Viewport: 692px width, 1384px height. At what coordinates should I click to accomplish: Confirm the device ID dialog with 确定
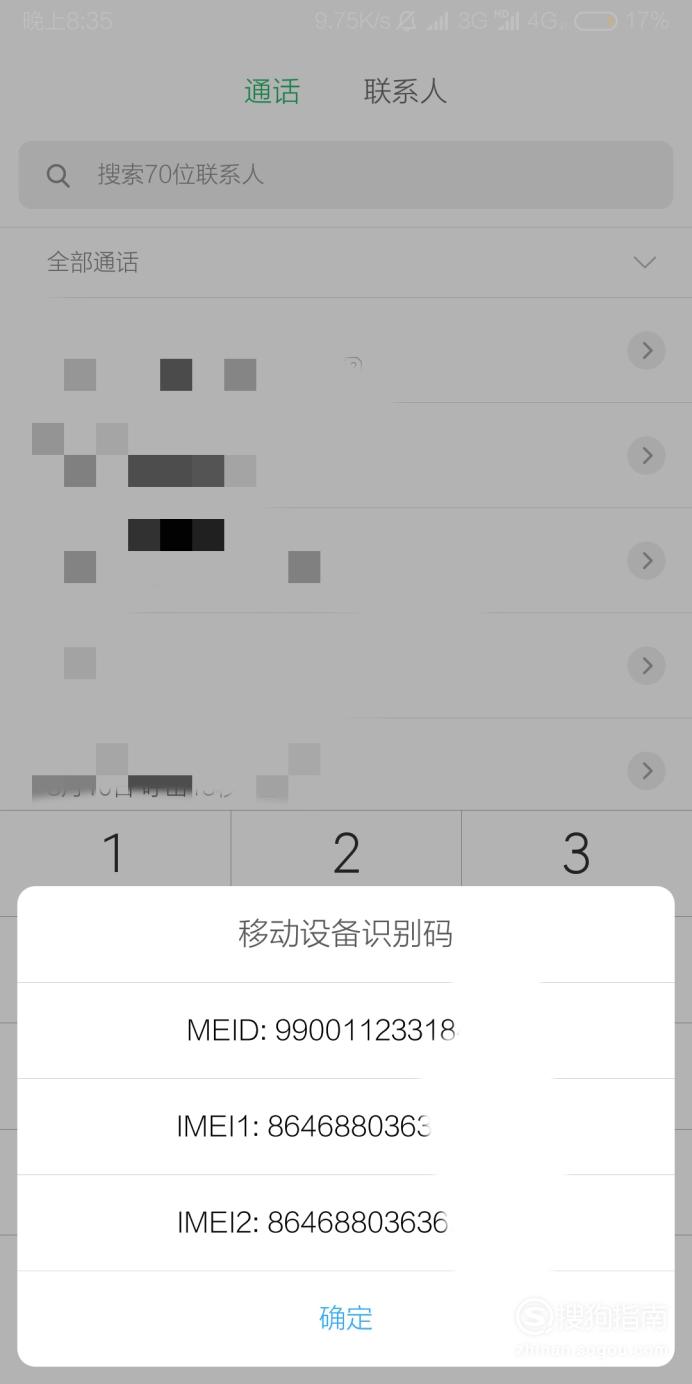[x=346, y=1318]
